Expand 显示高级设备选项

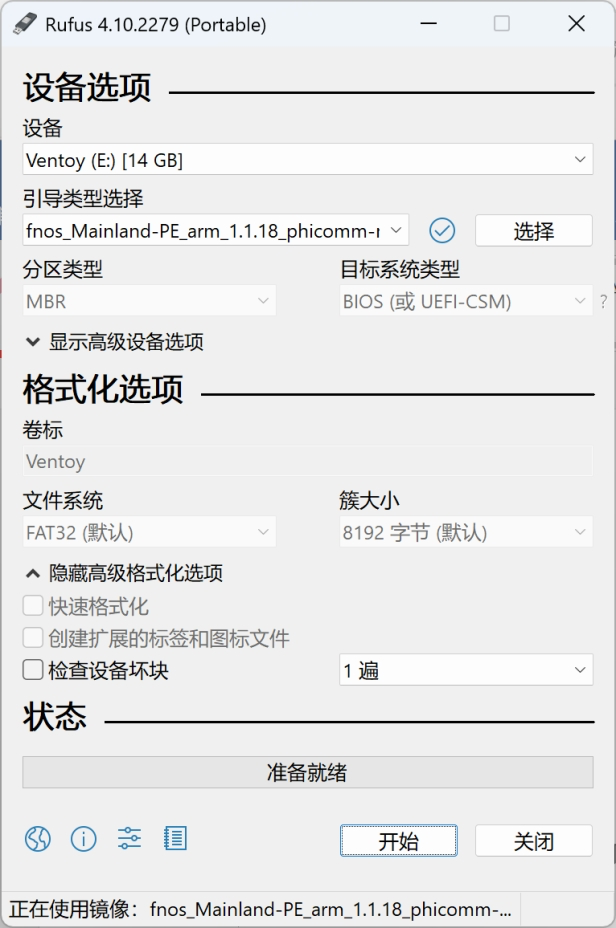(x=115, y=342)
